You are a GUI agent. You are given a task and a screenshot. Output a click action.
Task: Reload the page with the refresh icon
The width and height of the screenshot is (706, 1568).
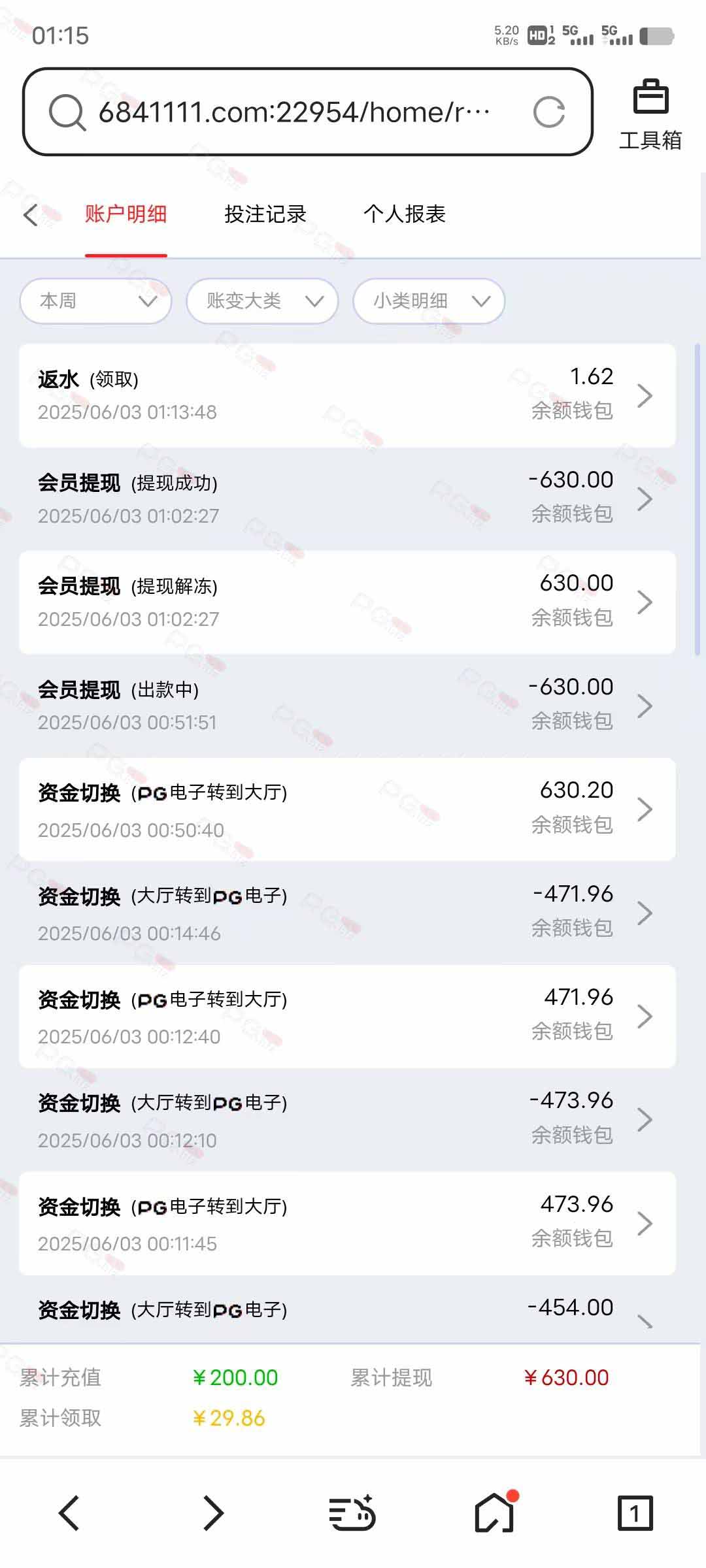point(548,112)
